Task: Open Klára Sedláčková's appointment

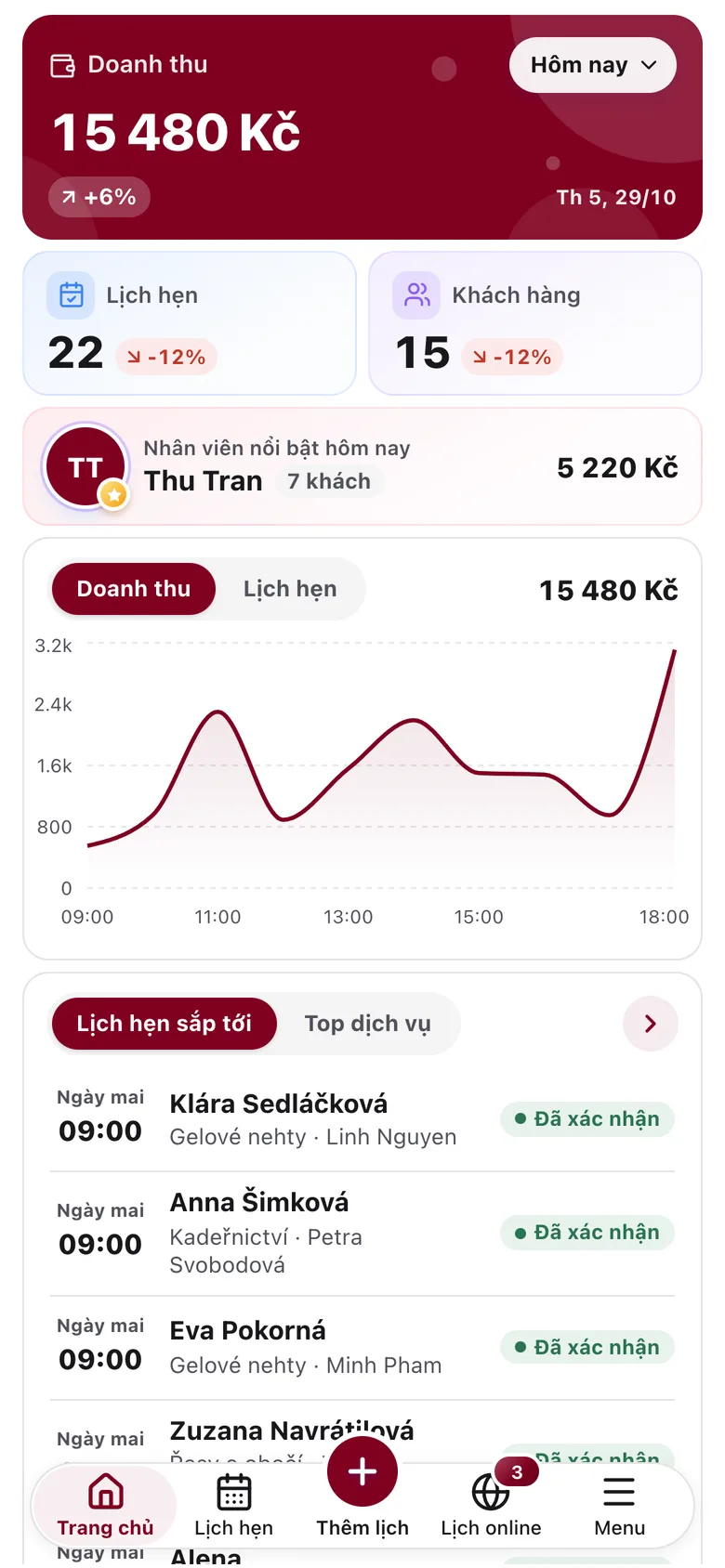Action: 362,1119
